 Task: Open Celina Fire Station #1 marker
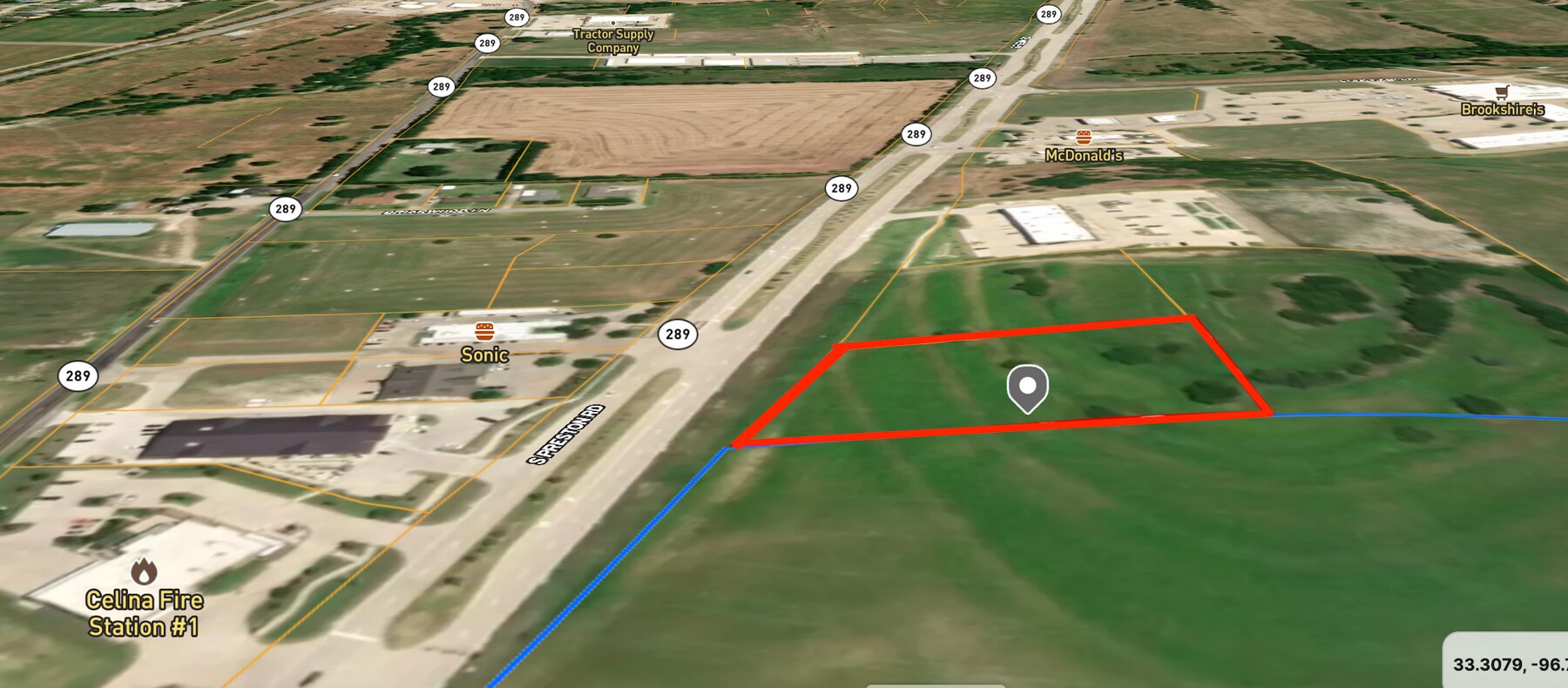click(x=144, y=572)
